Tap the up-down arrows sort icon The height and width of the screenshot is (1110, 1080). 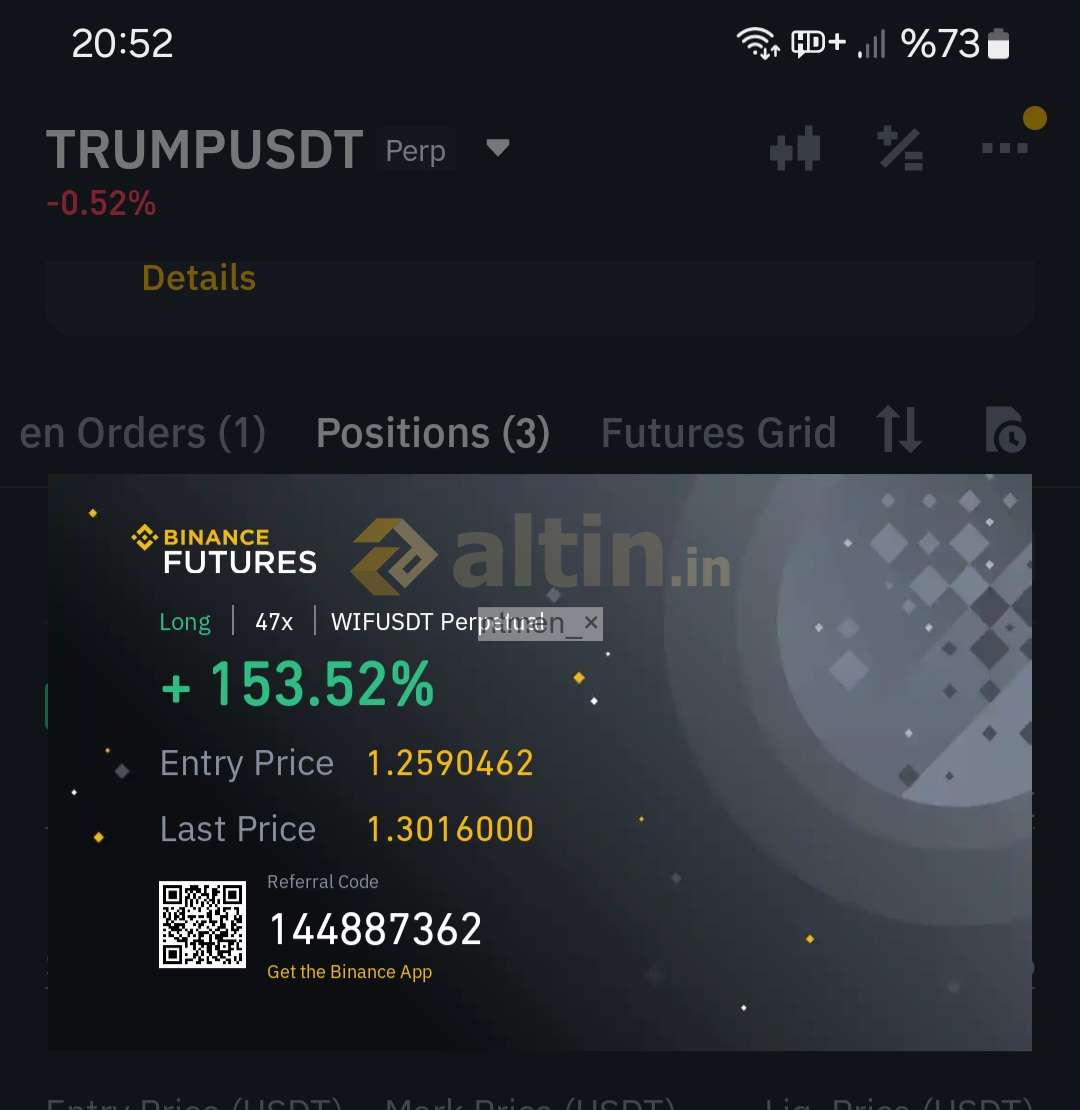(898, 431)
